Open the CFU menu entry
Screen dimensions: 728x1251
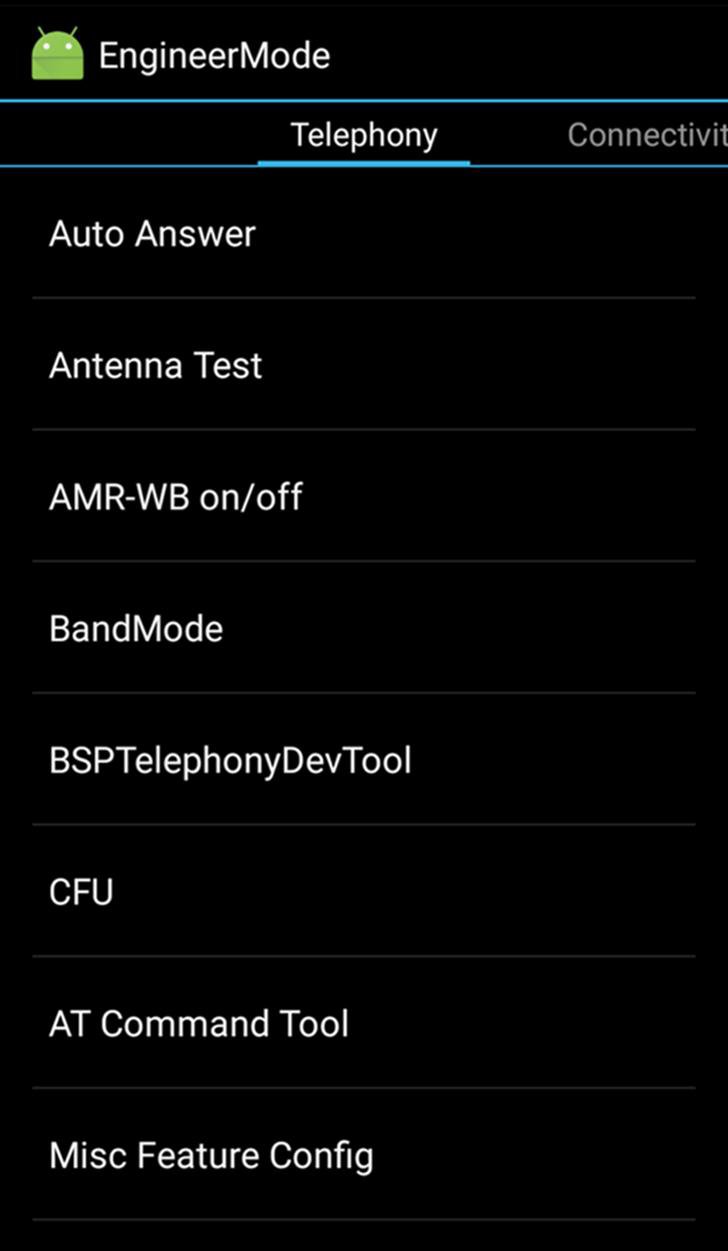(80, 891)
